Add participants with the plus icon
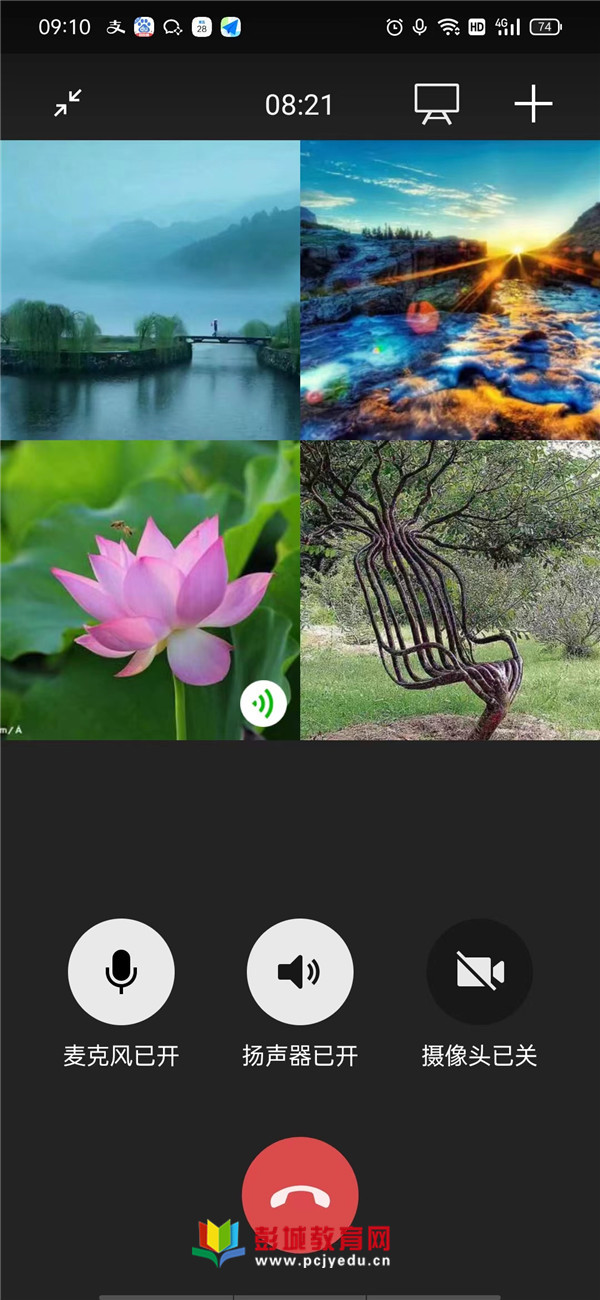Screen dimensions: 600x1300 (x=533, y=104)
